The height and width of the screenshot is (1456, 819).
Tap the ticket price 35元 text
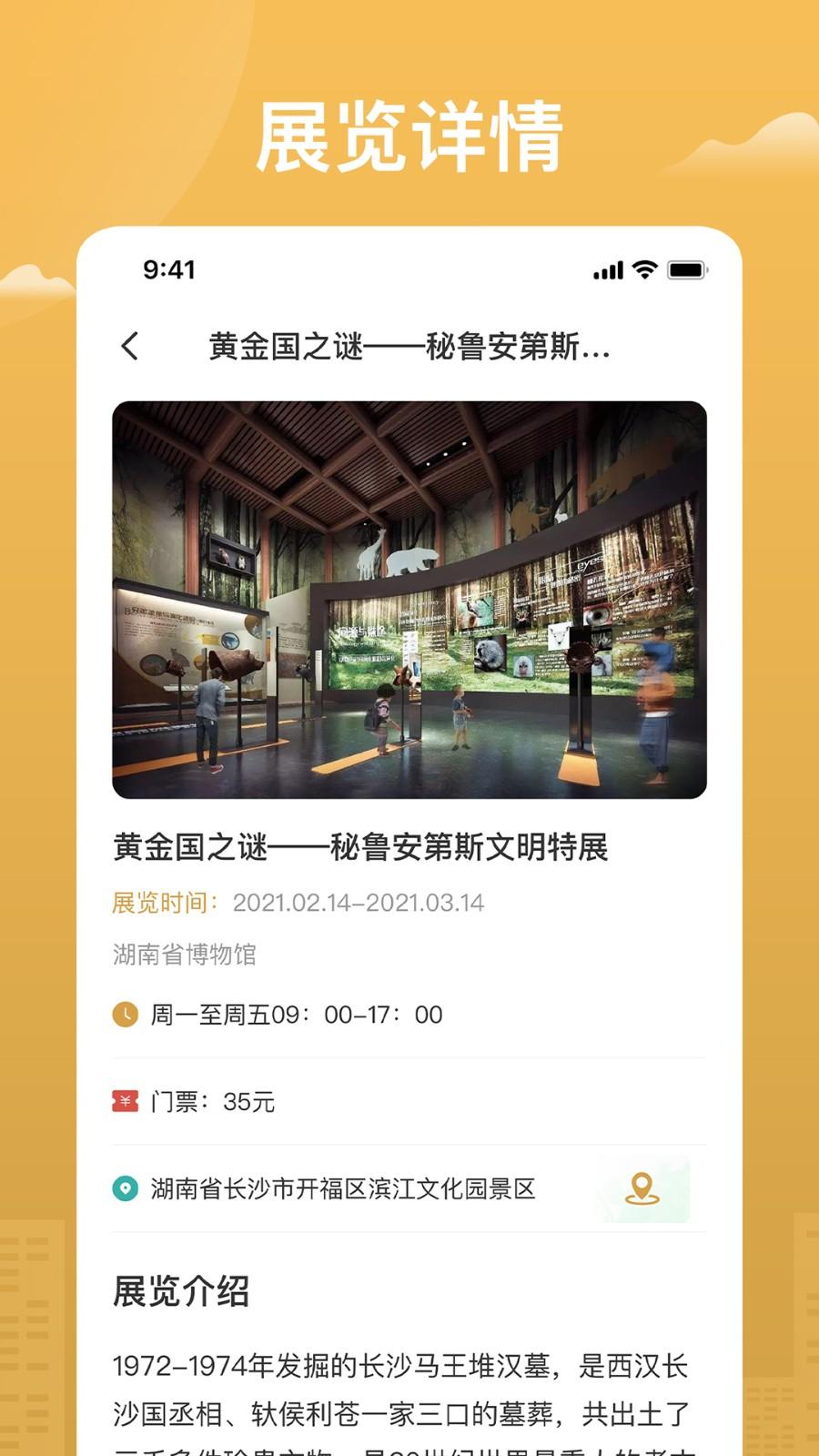246,1100
